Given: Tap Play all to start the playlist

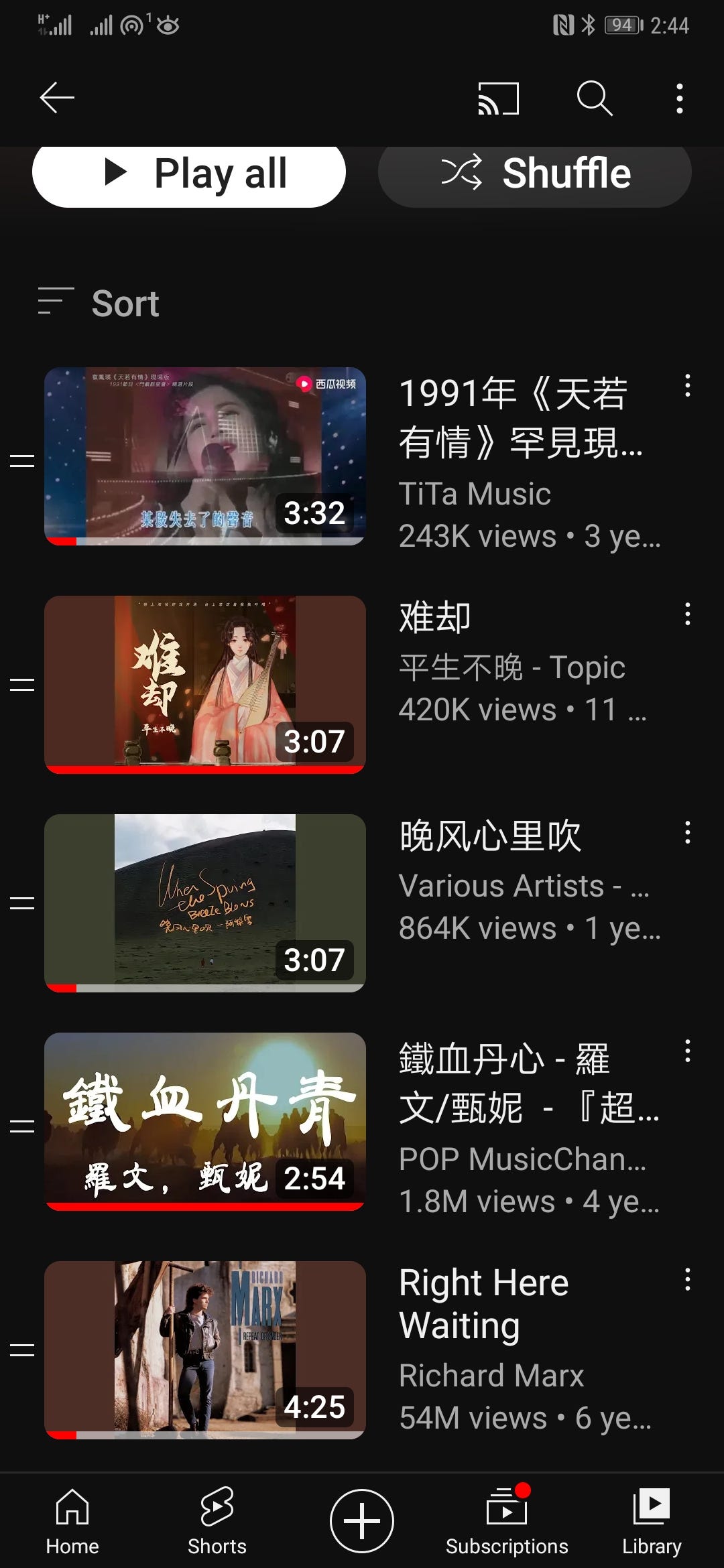Looking at the screenshot, I should pos(190,173).
